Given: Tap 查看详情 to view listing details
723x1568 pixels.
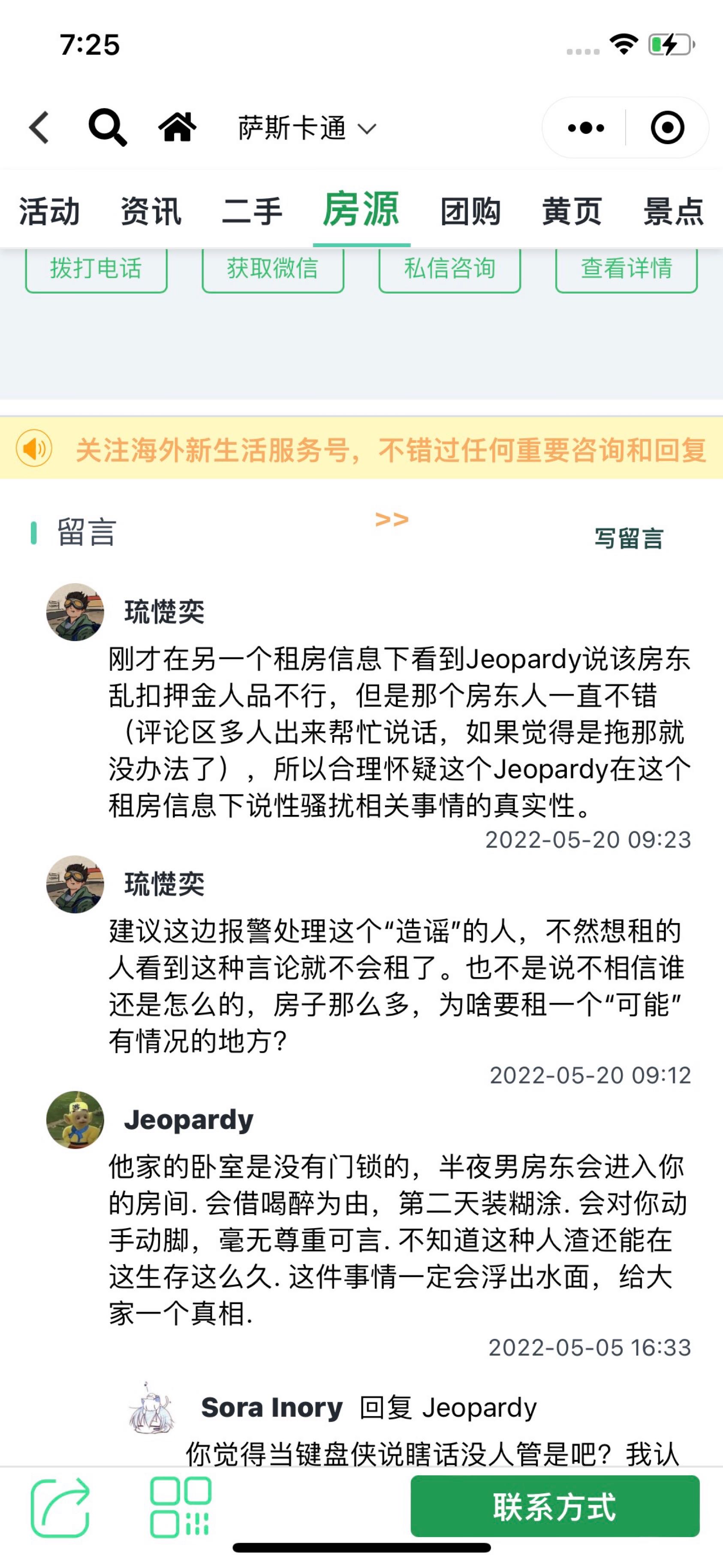Looking at the screenshot, I should click(x=627, y=270).
